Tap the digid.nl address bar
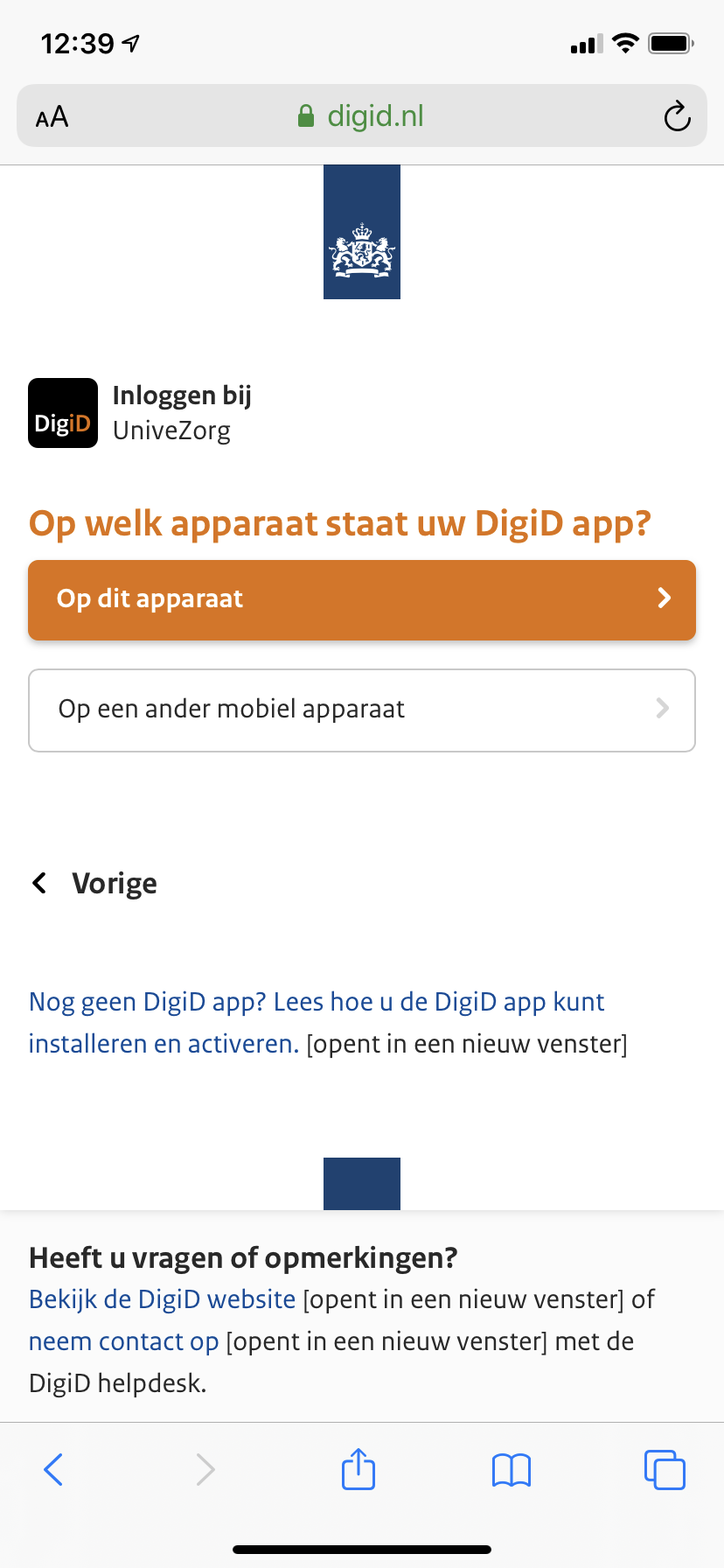 coord(362,116)
